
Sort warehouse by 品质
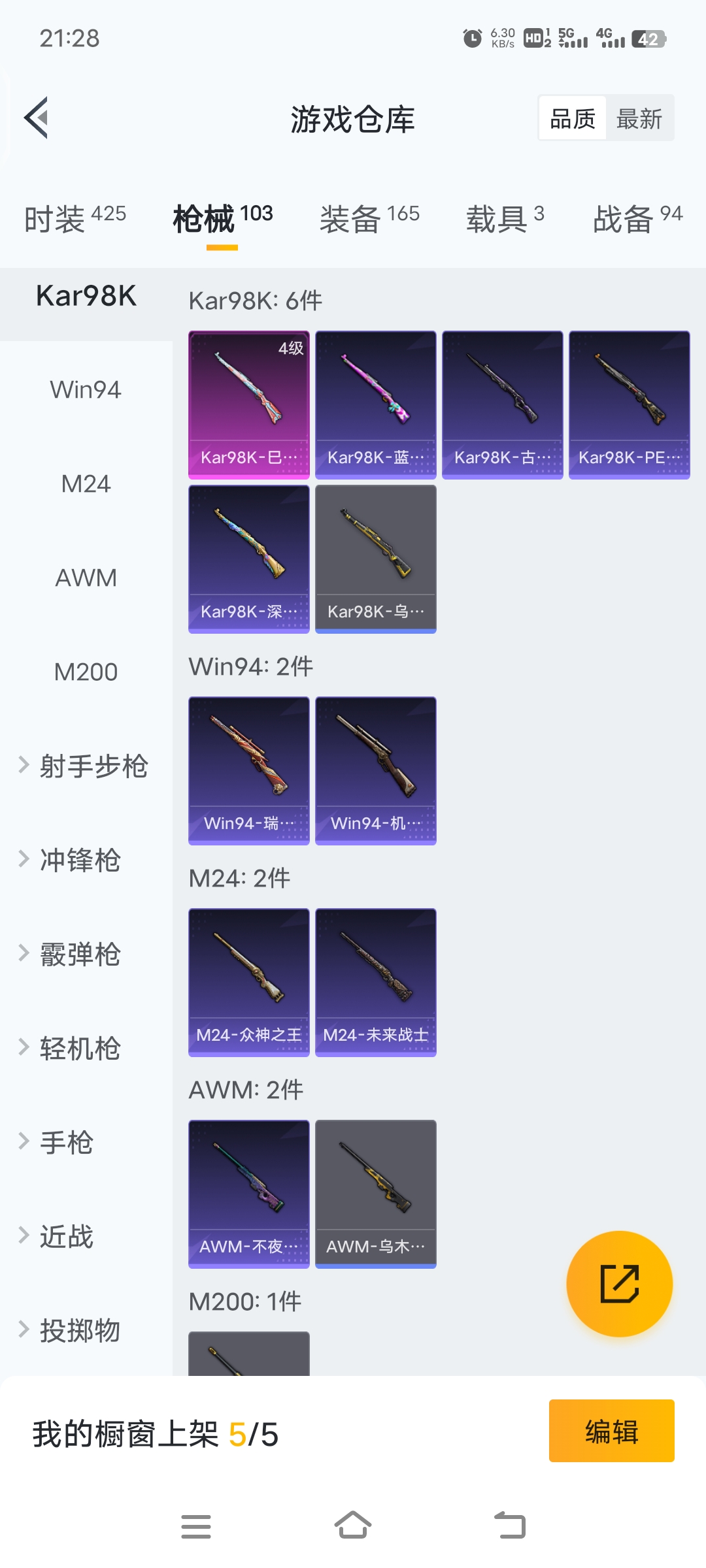573,119
